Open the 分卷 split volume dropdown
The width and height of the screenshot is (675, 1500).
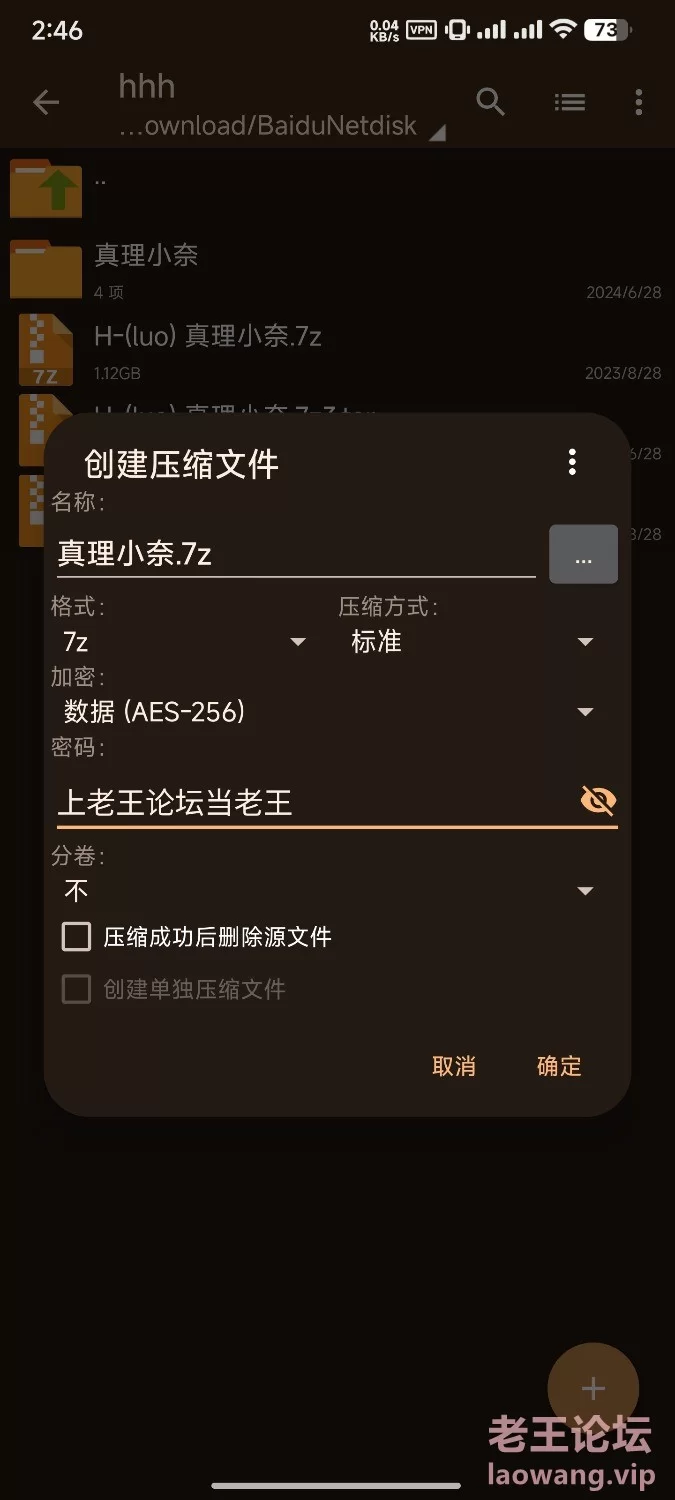click(329, 890)
